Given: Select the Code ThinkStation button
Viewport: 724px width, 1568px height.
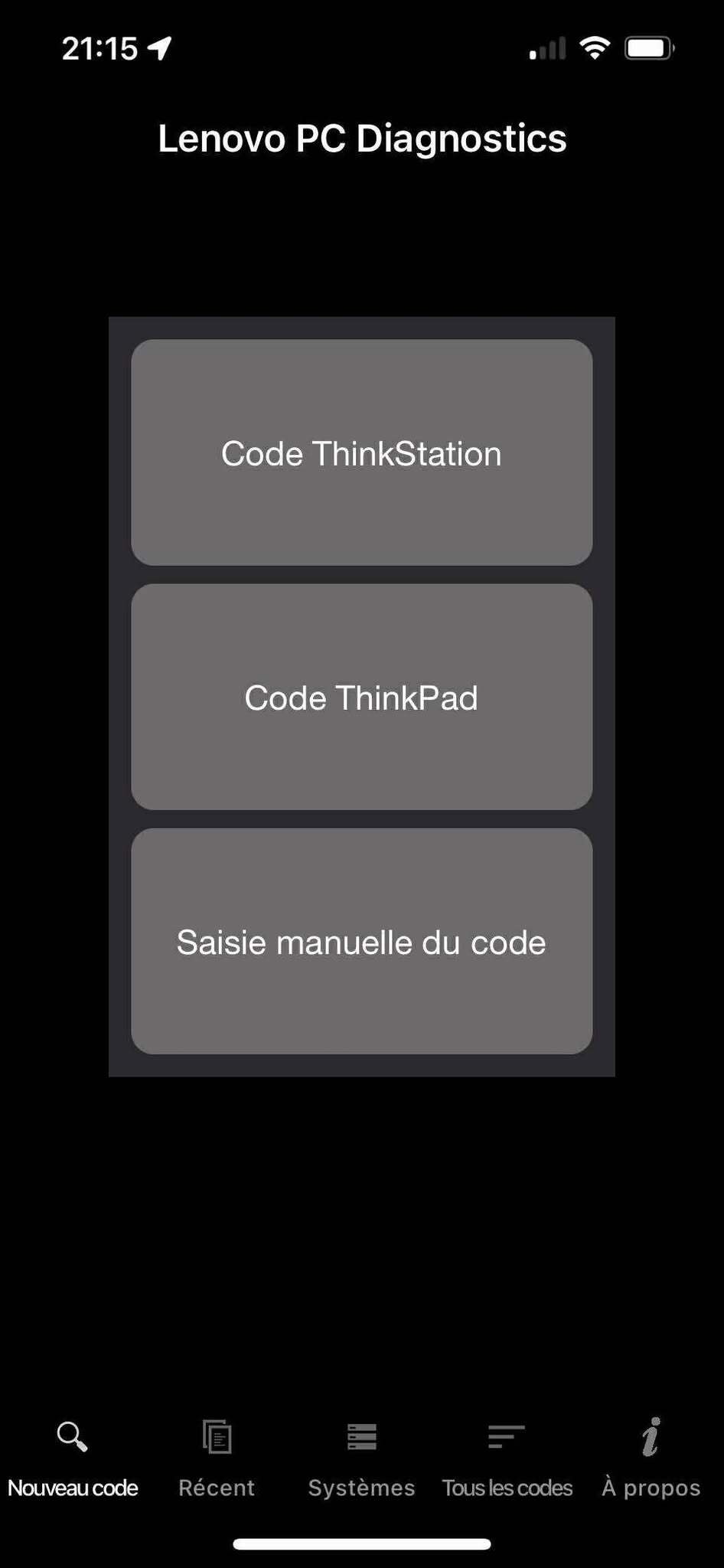Looking at the screenshot, I should pyautogui.click(x=361, y=452).
